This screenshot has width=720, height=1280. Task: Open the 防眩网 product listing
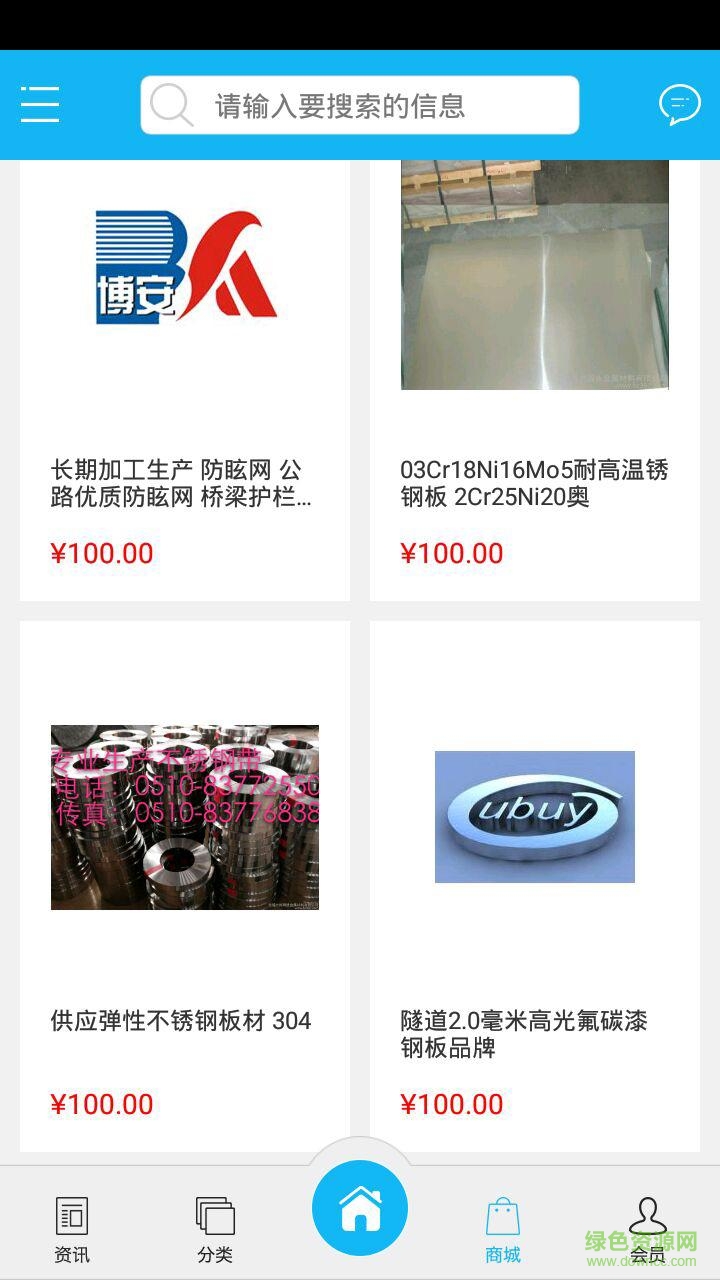coord(185,485)
